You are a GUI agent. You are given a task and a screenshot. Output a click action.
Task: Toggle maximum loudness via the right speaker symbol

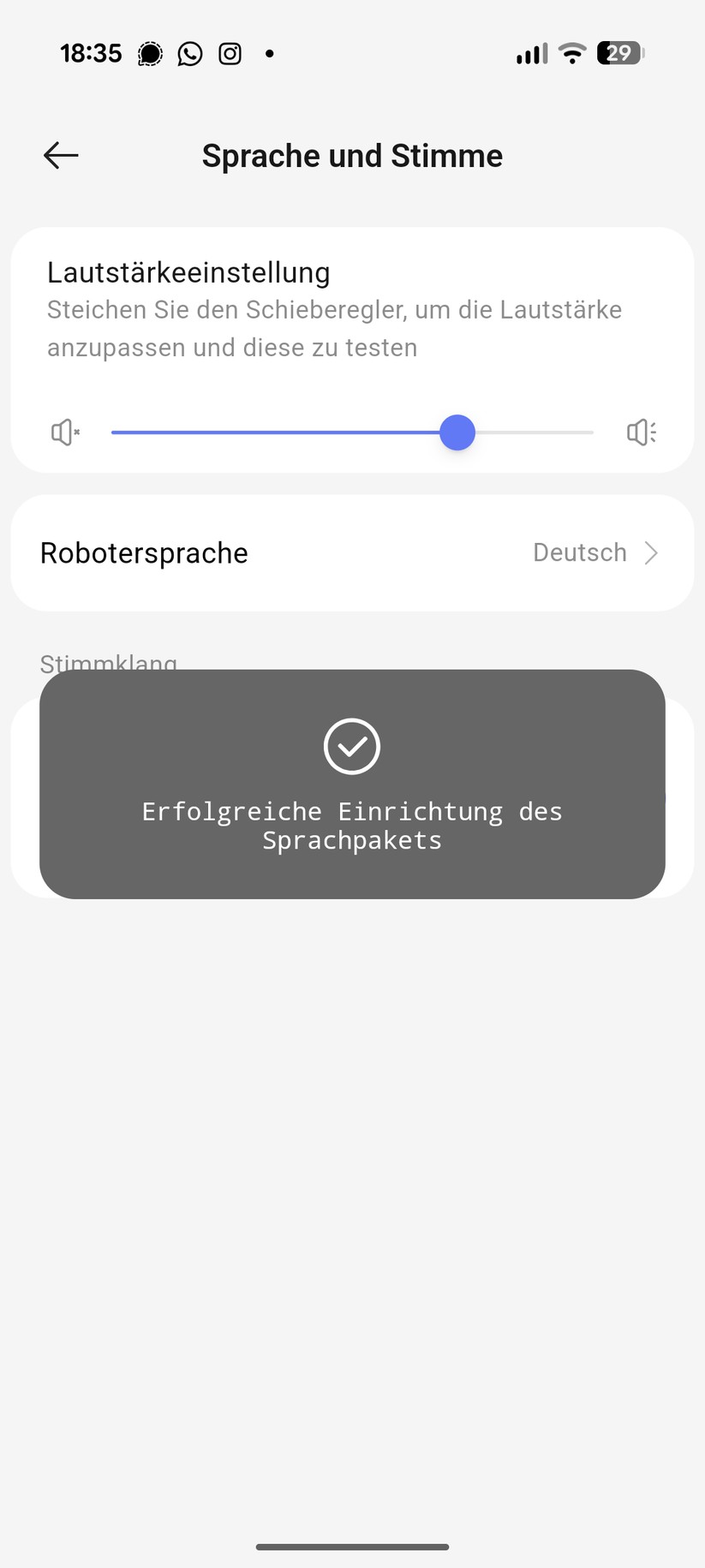pyautogui.click(x=641, y=432)
